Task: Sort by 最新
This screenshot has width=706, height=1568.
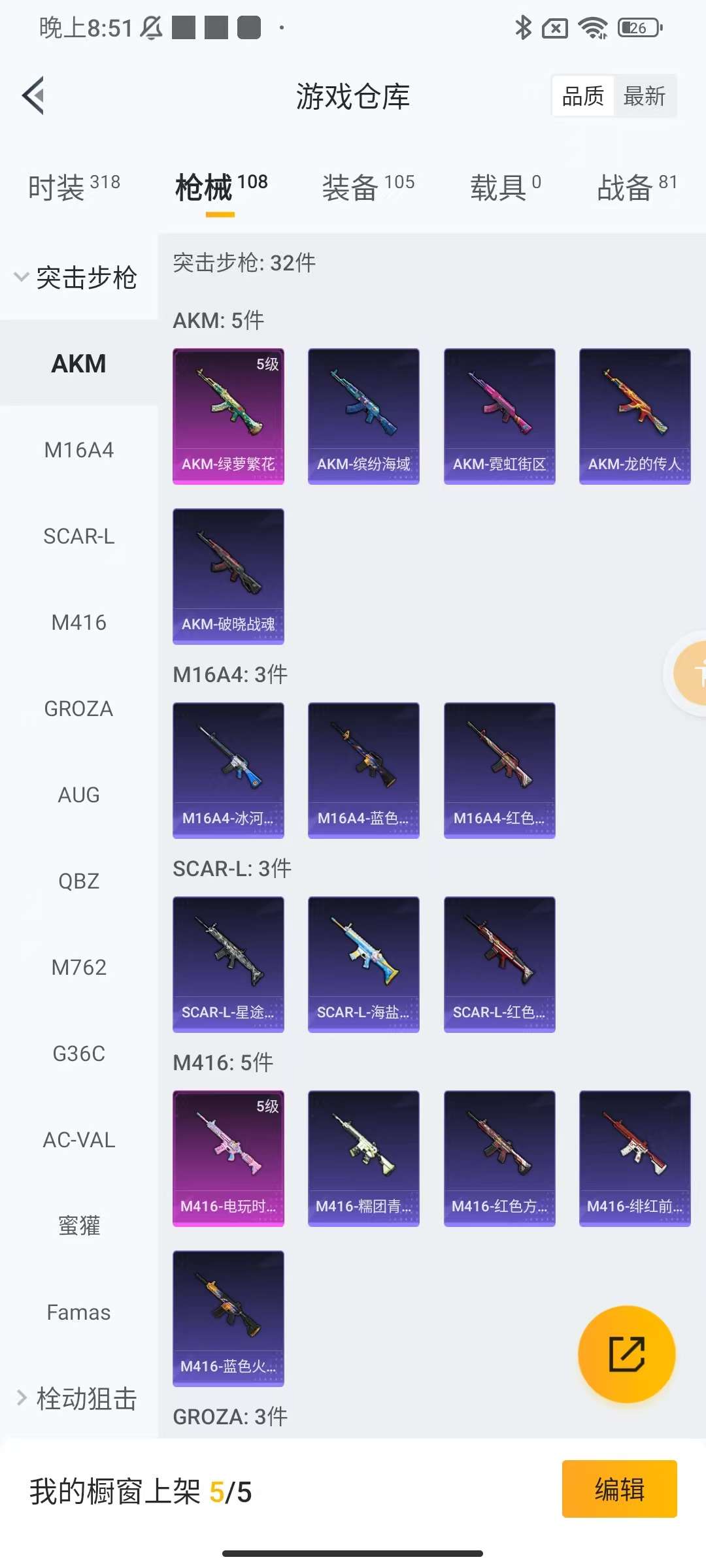Action: (644, 96)
